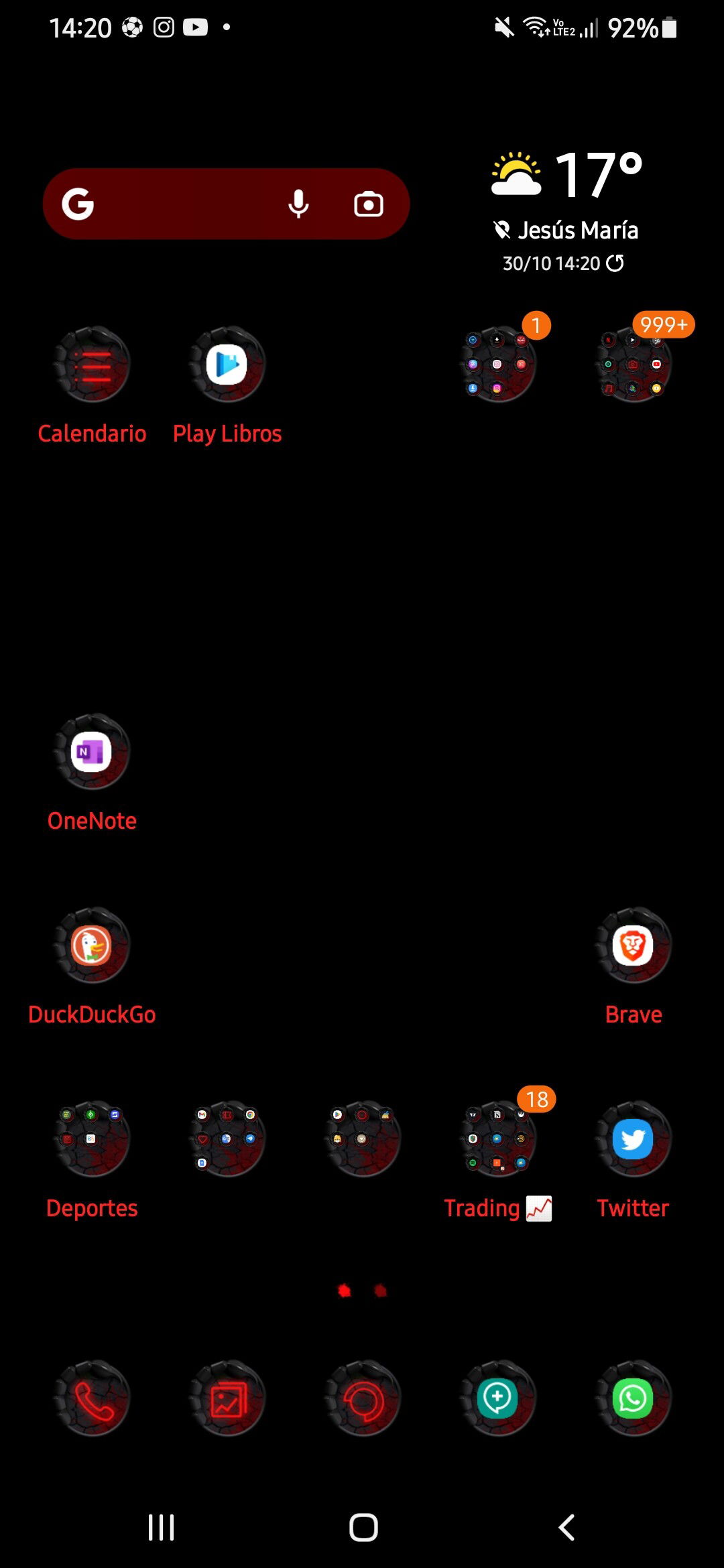
Task: Go back with the navigation bar arrow
Action: [x=566, y=1527]
